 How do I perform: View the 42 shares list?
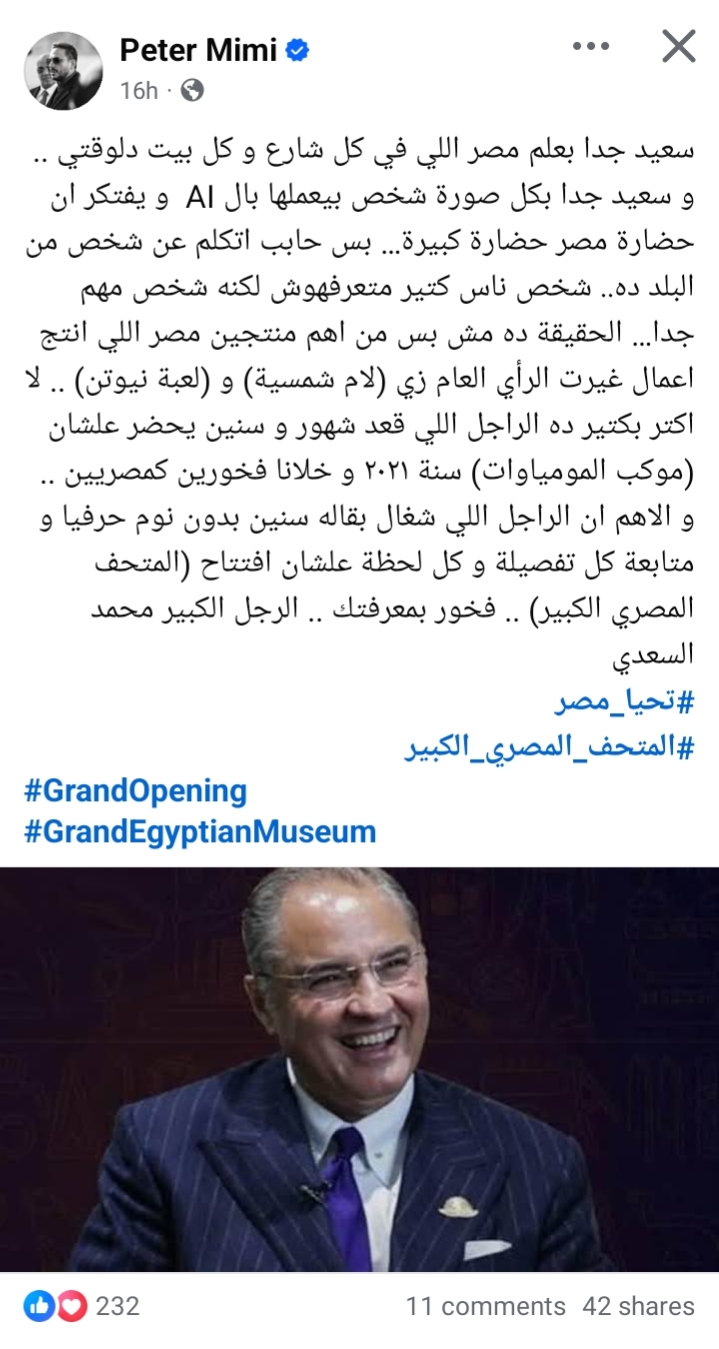[638, 1306]
